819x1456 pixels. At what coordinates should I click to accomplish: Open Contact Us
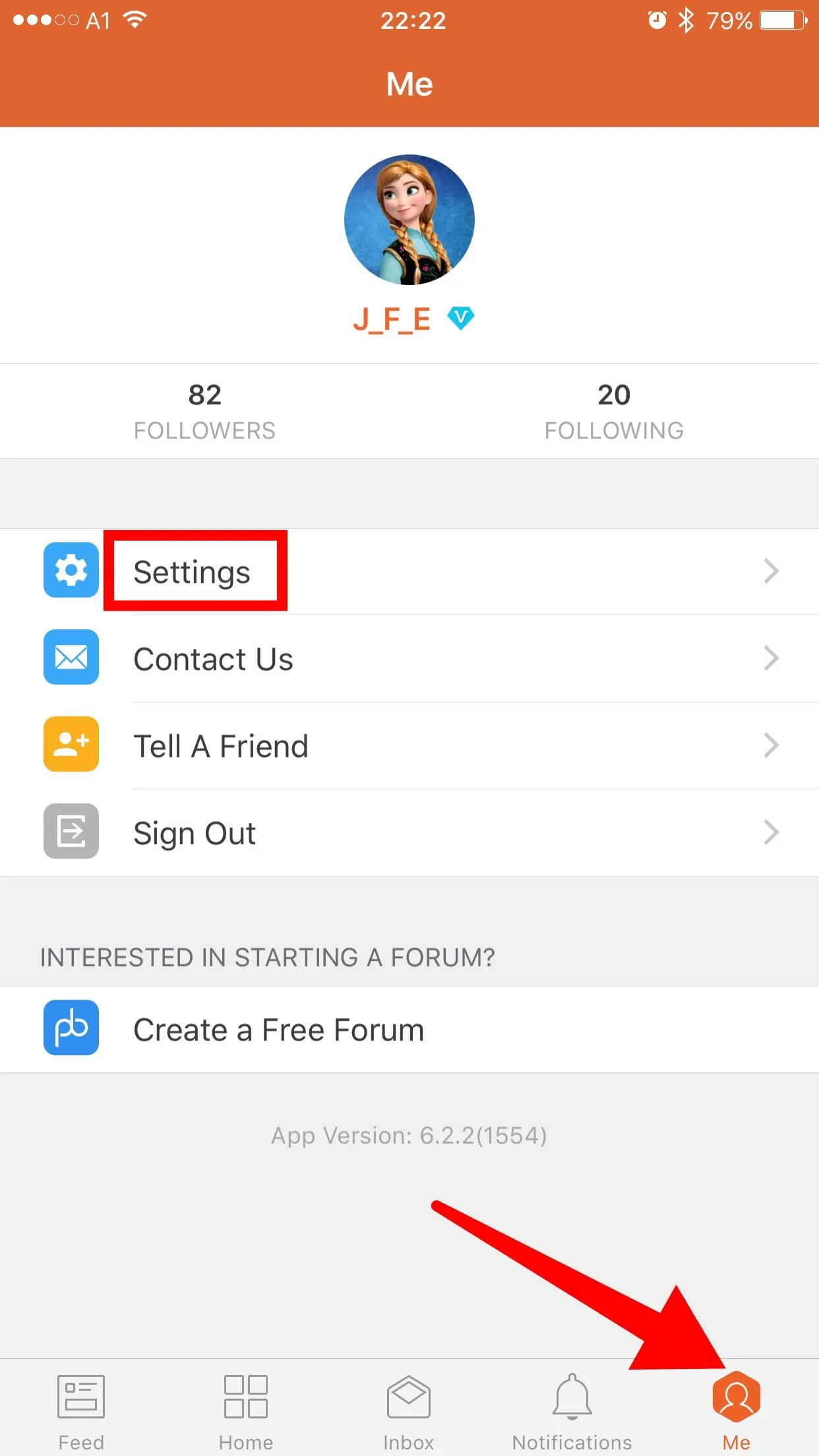[x=409, y=659]
